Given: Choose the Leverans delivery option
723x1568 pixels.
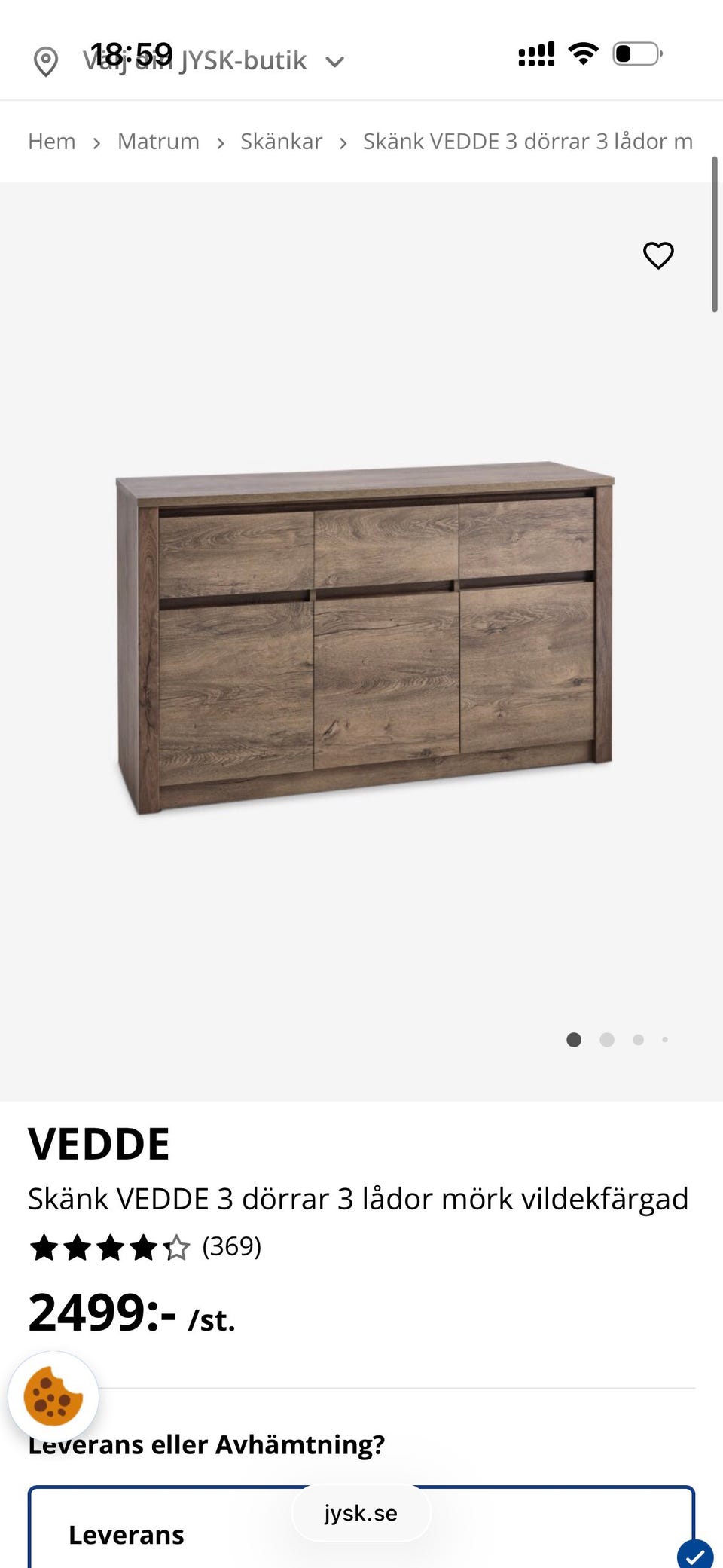Looking at the screenshot, I should point(127,1535).
